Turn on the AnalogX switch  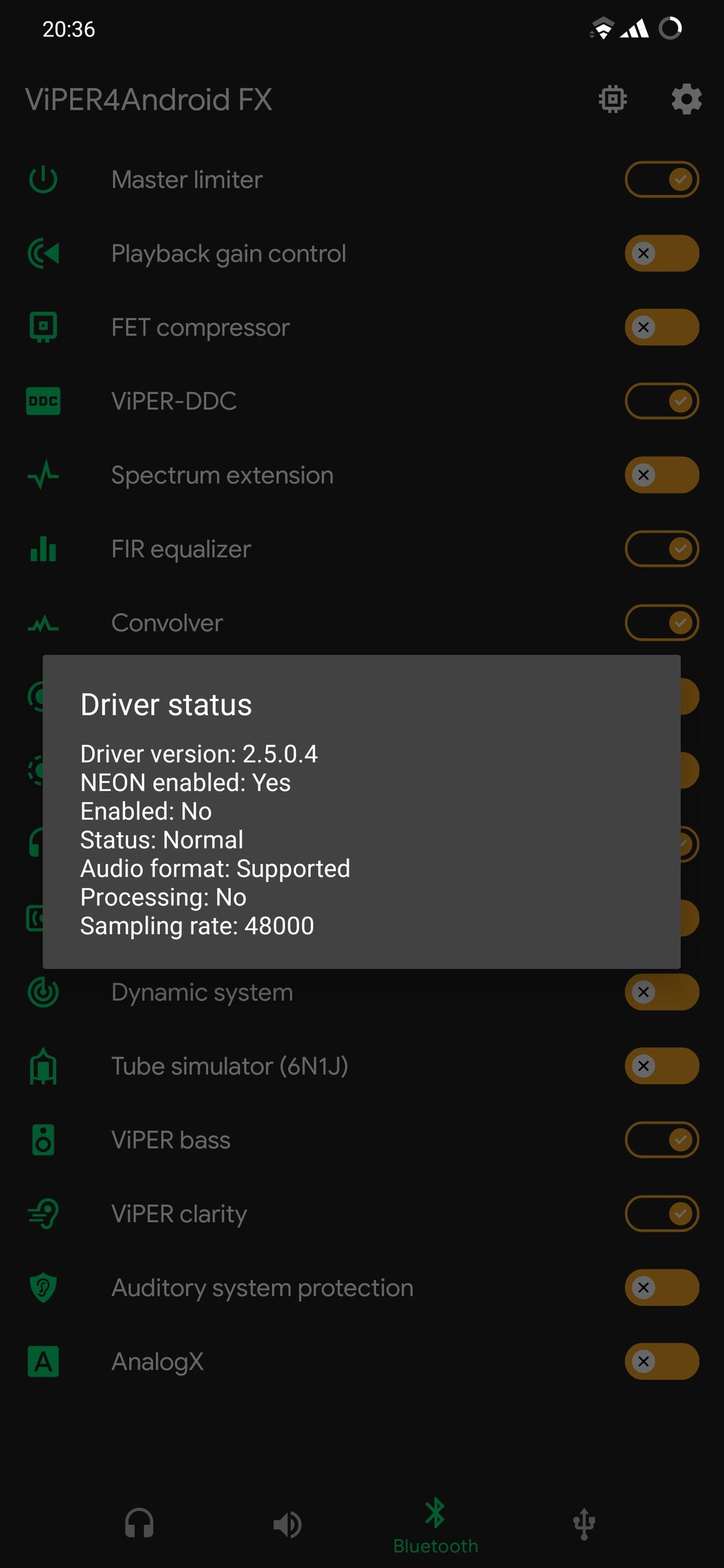pos(662,1362)
